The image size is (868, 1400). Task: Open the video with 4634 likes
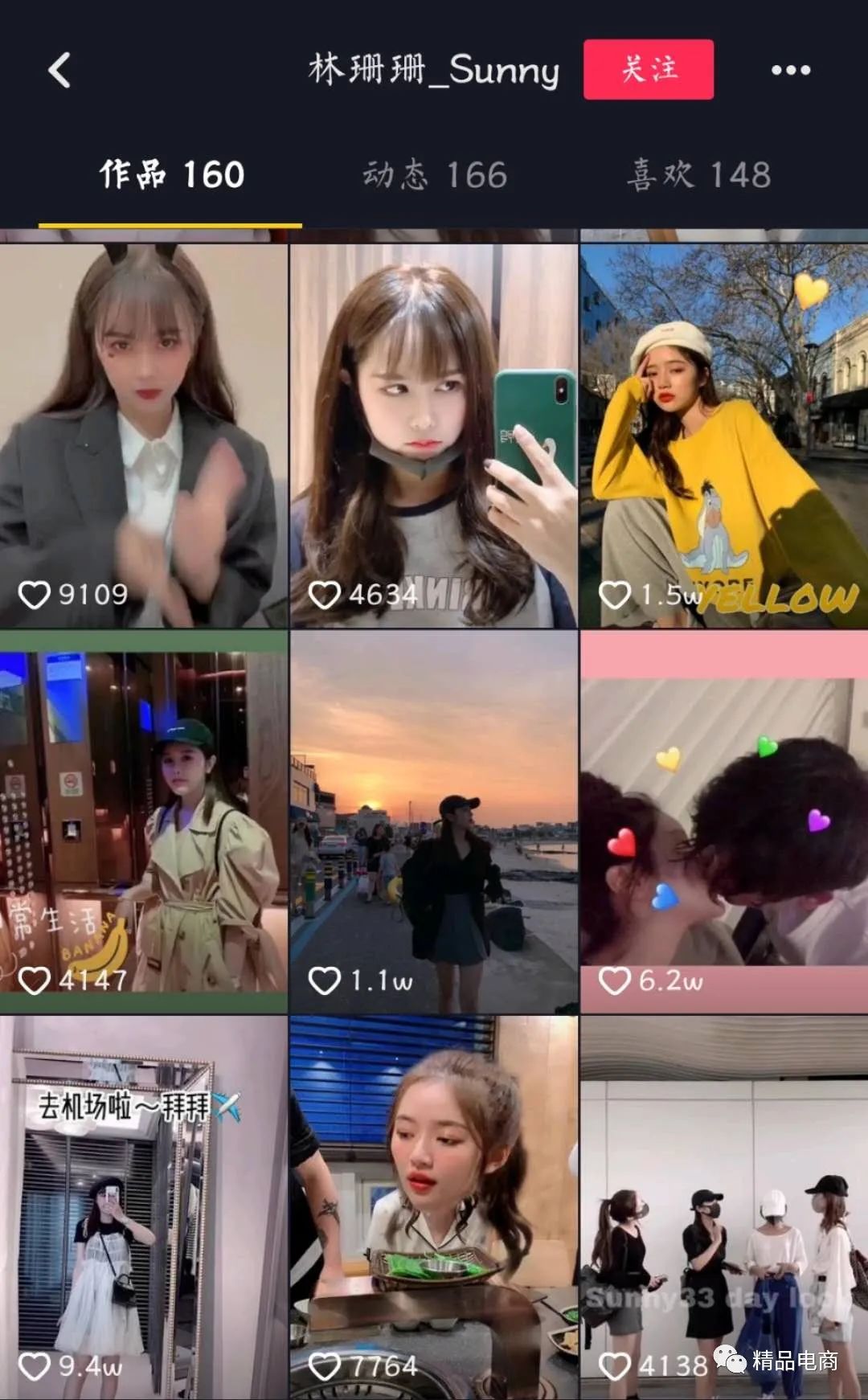coord(434,436)
